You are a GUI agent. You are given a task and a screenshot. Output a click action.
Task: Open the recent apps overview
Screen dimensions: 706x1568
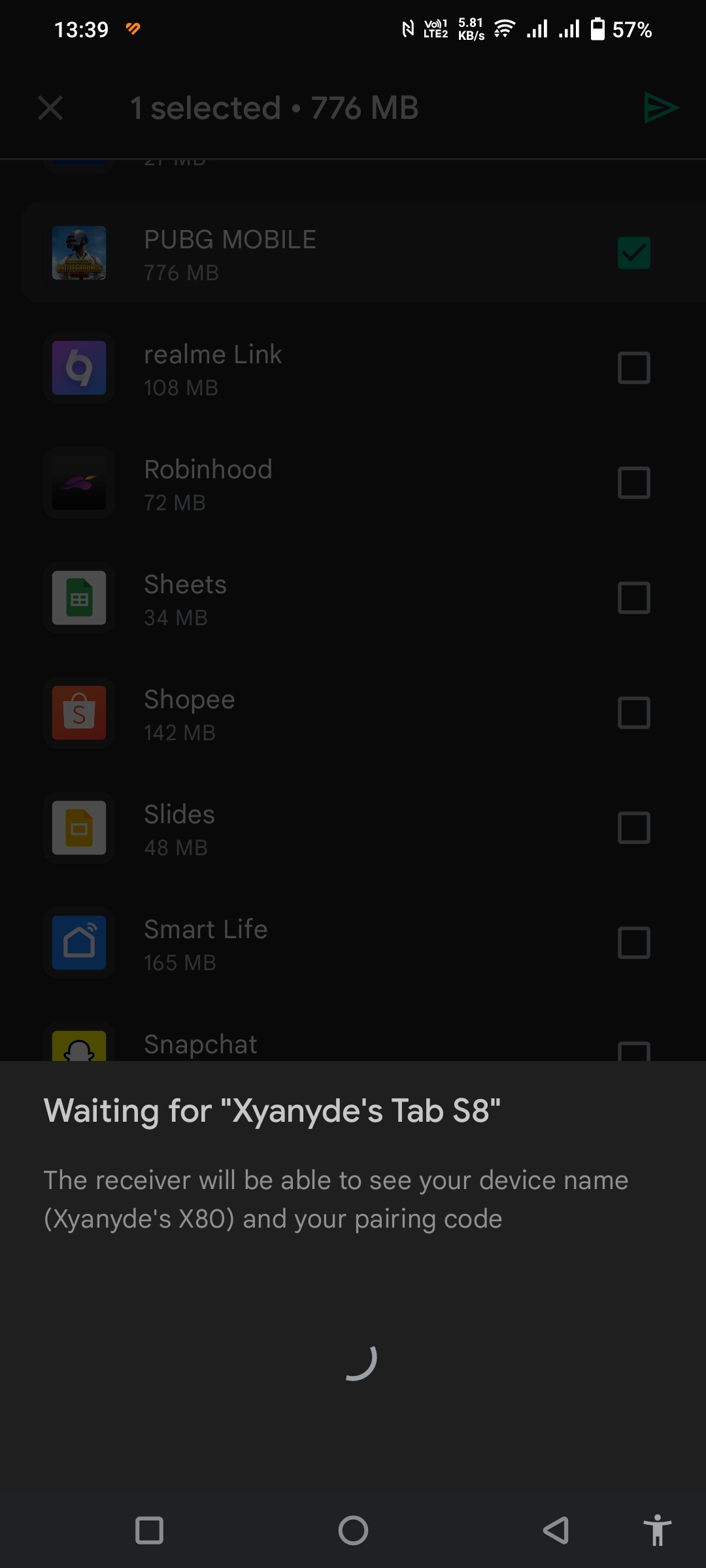pyautogui.click(x=149, y=1530)
